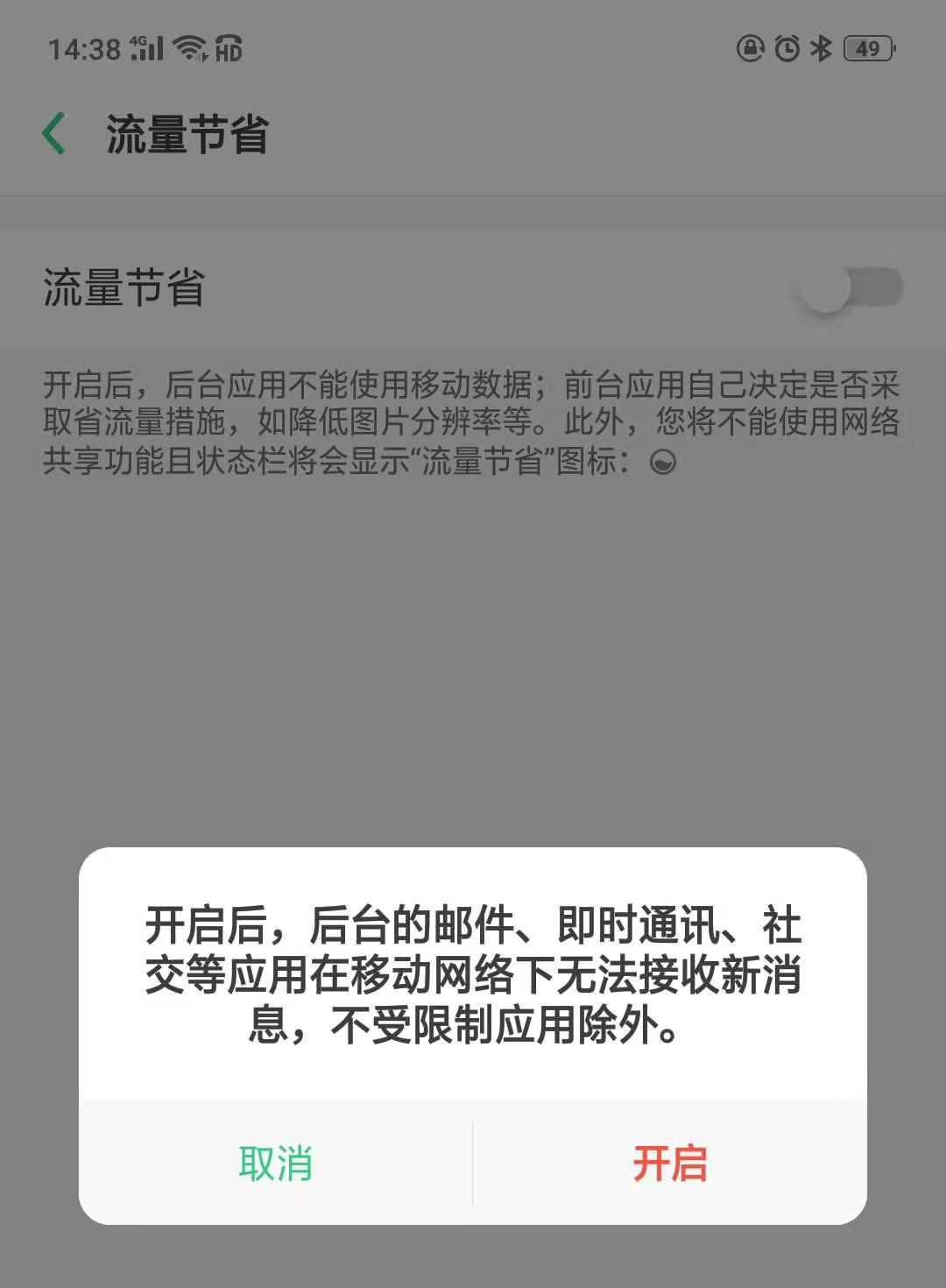Viewport: 946px width, 1288px height.
Task: Confirm by tapping 开启
Action: (x=669, y=1165)
